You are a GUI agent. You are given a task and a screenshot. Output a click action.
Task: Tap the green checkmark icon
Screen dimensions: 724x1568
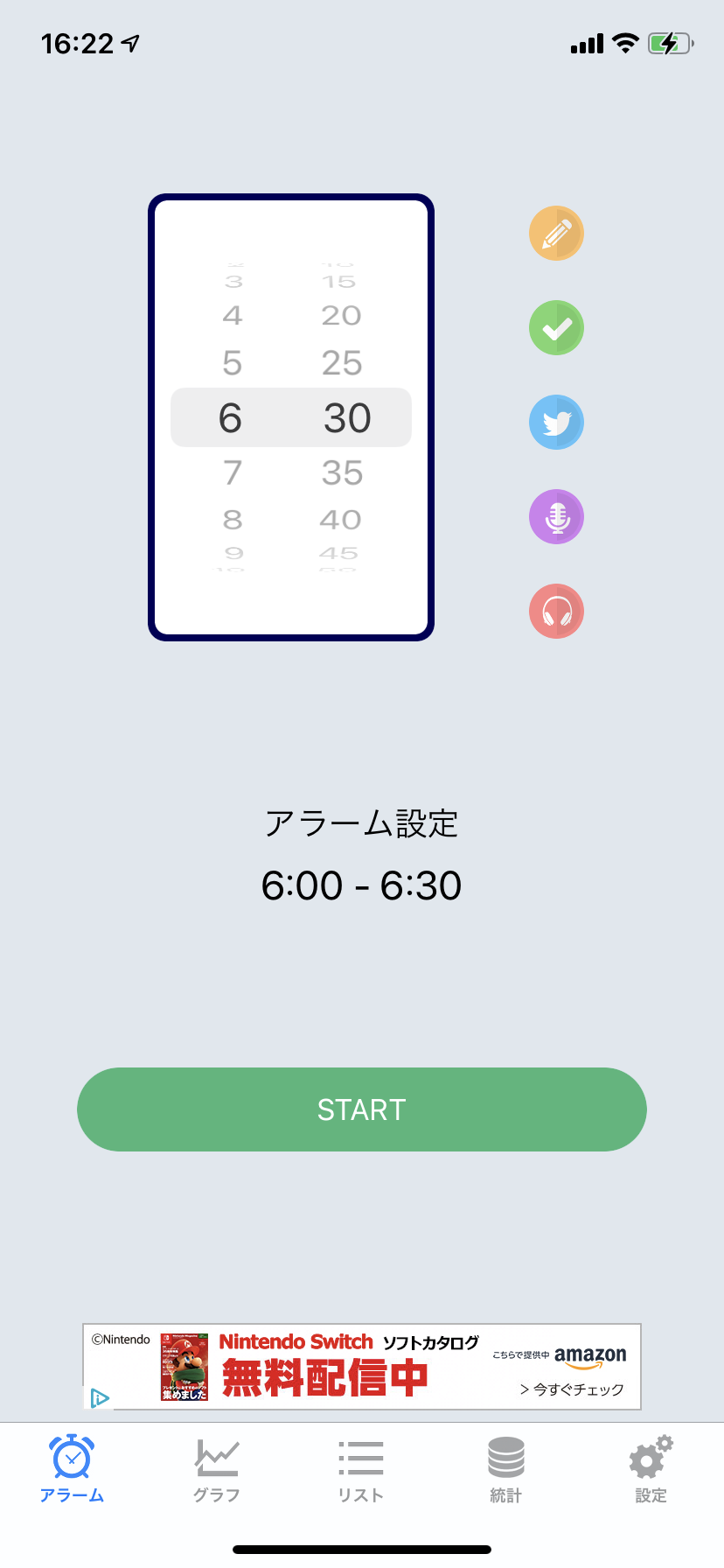(556, 328)
